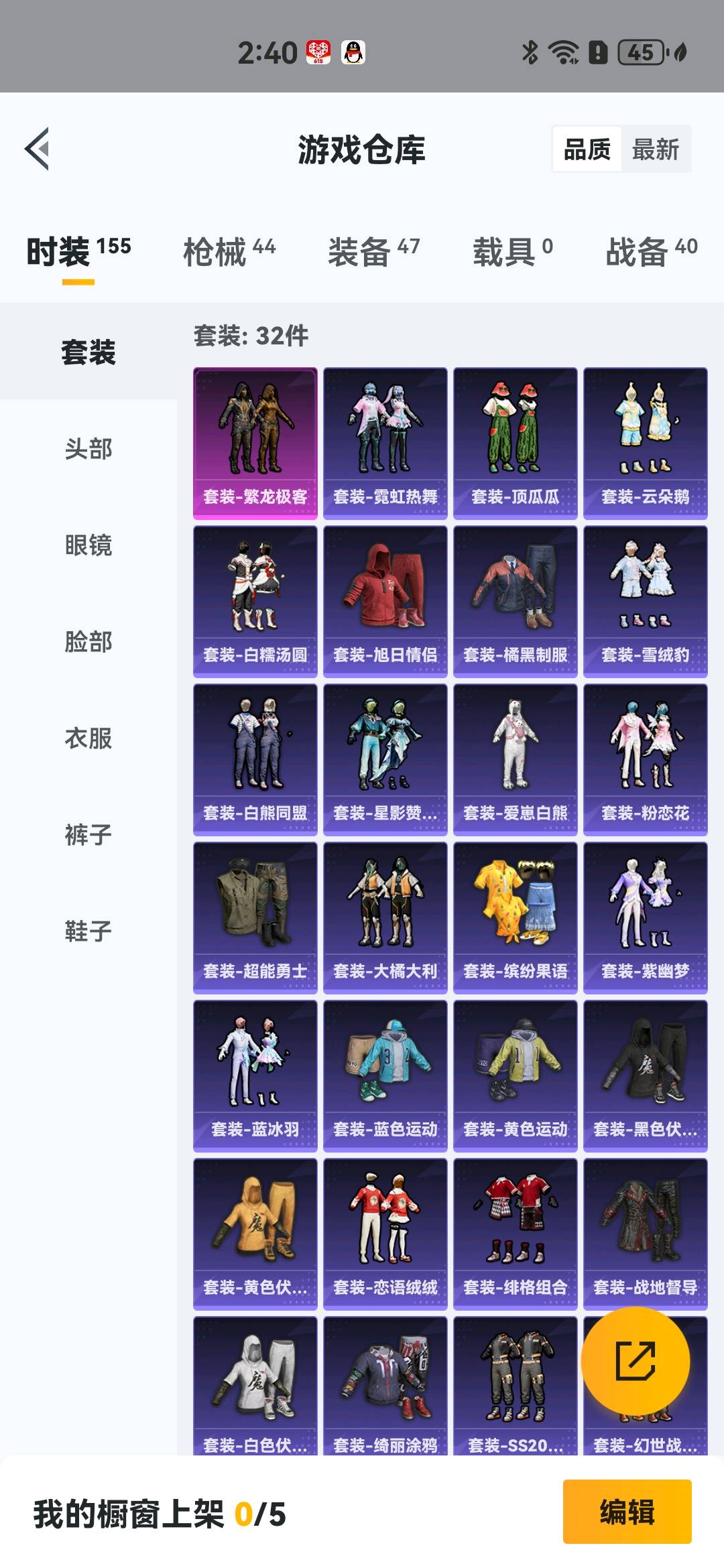Open the 套装-战地督导 outfit

pyautogui.click(x=645, y=1234)
